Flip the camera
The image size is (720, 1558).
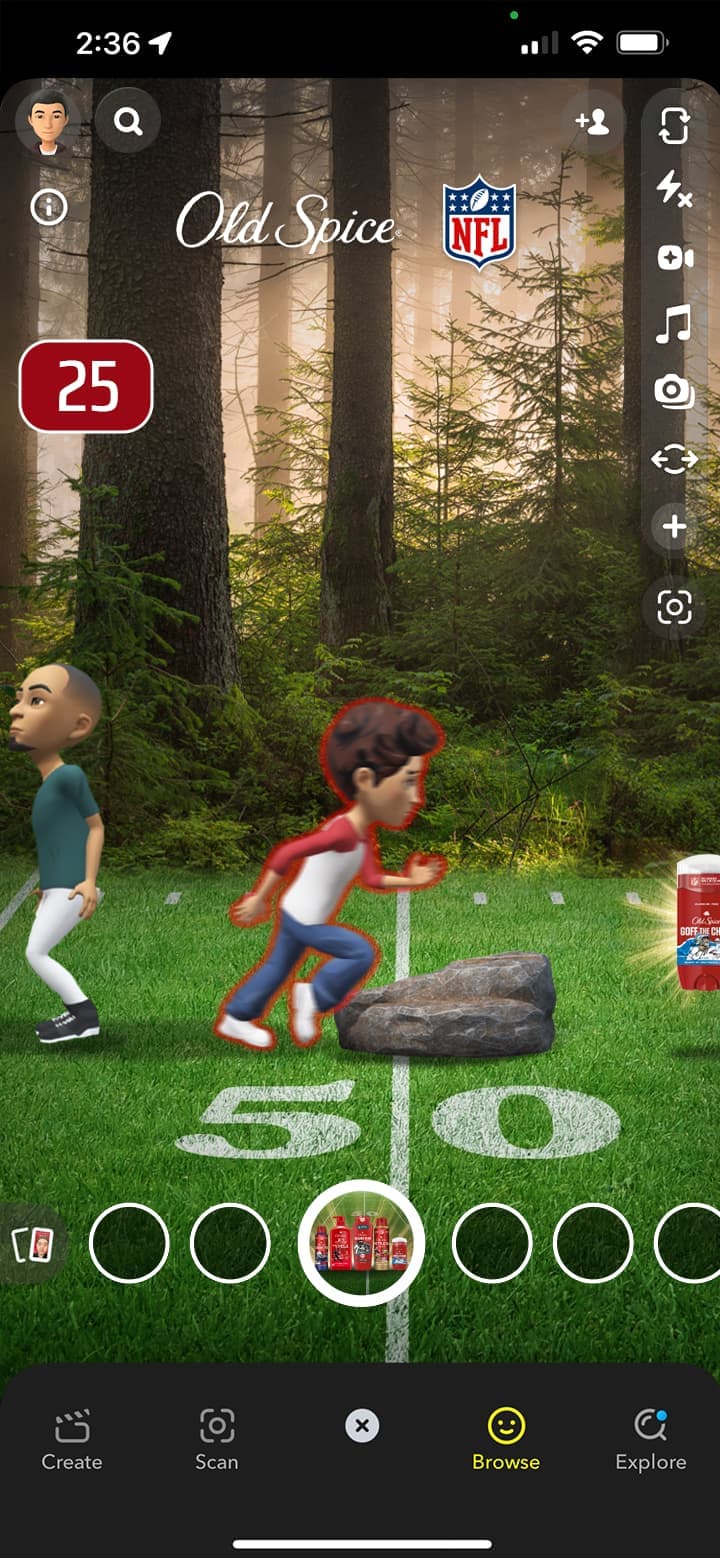click(674, 126)
